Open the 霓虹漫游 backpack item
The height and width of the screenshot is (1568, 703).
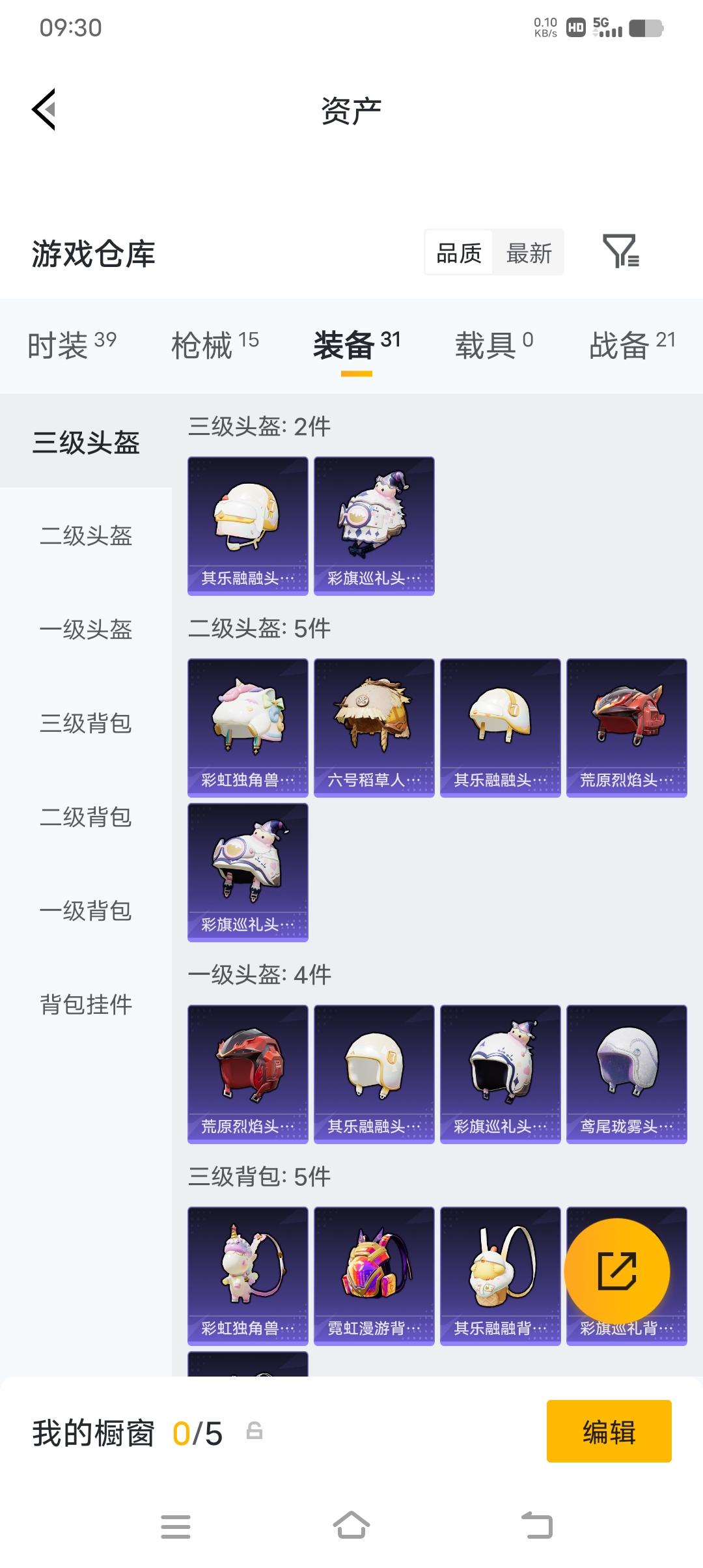click(x=374, y=1276)
